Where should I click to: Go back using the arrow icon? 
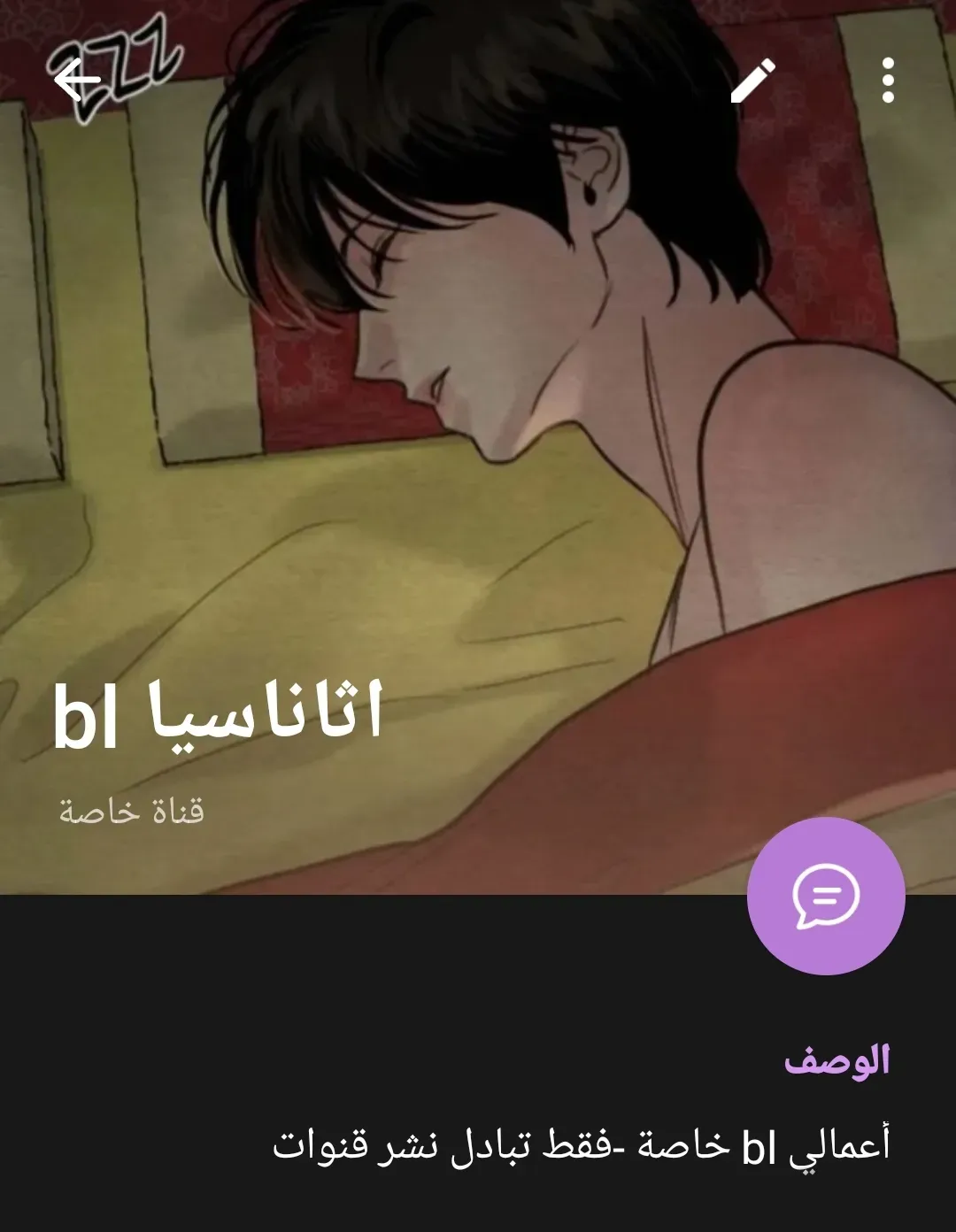coord(76,81)
